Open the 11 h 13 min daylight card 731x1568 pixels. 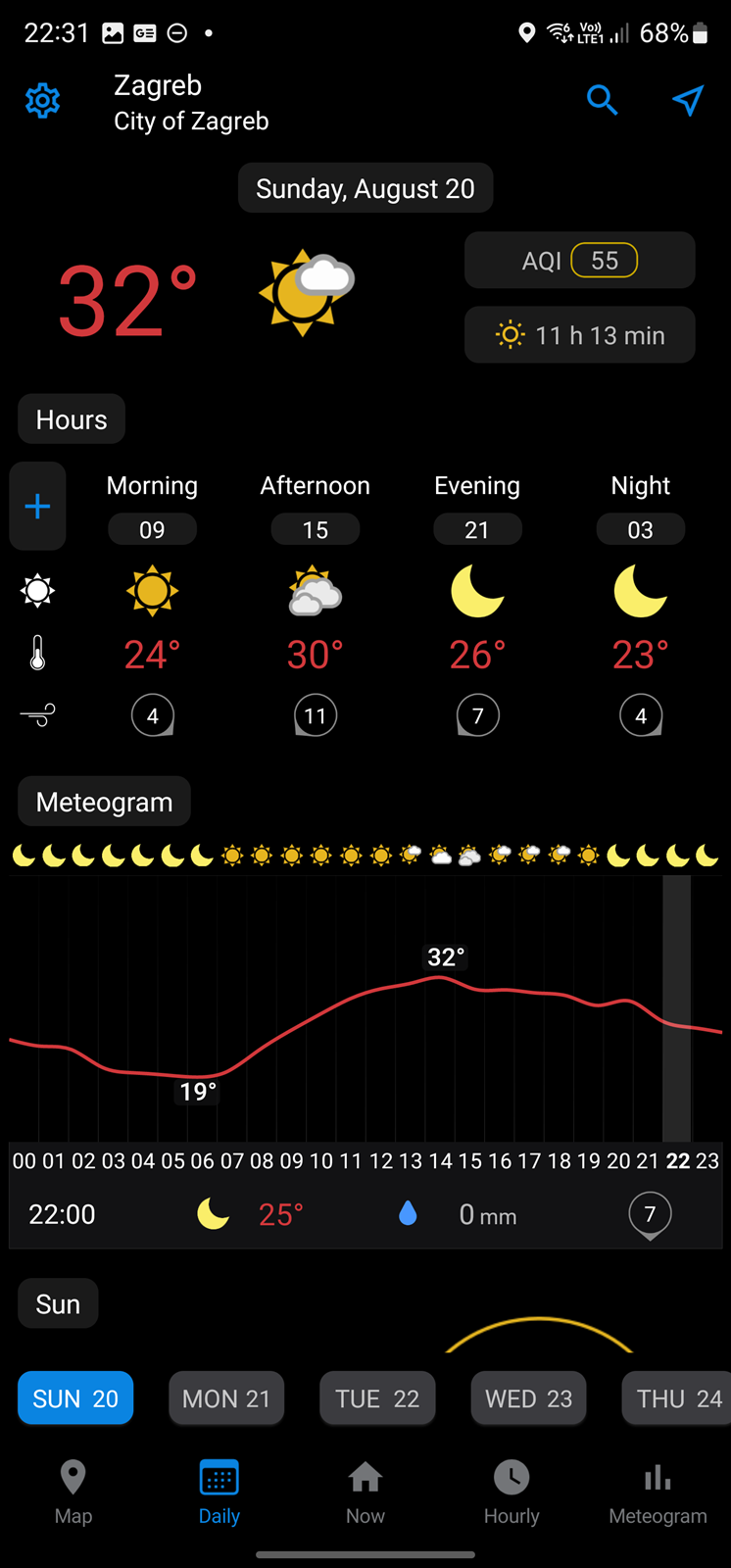pyautogui.click(x=580, y=335)
